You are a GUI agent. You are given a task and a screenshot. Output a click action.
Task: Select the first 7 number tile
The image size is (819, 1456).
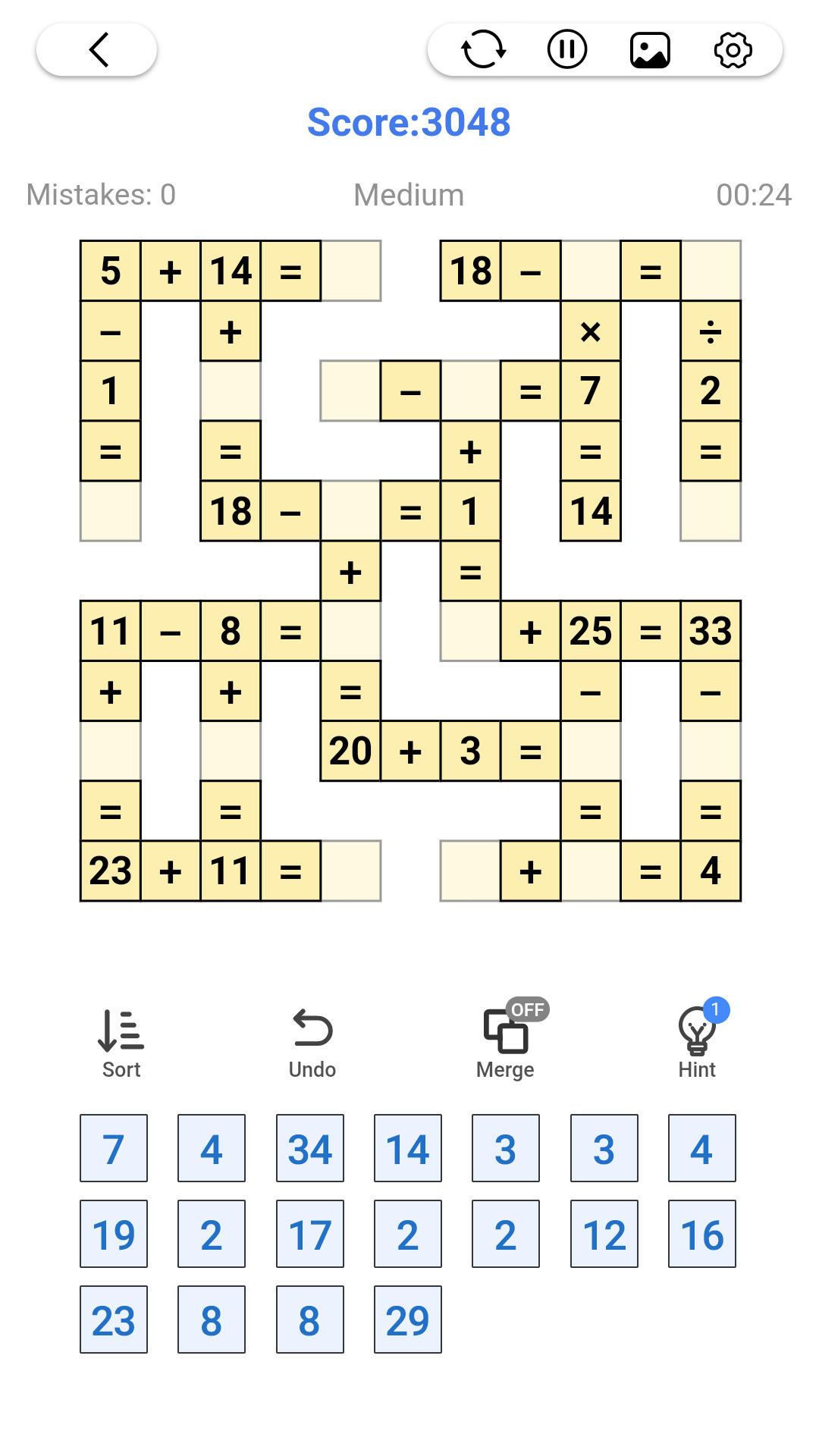pyautogui.click(x=113, y=1149)
